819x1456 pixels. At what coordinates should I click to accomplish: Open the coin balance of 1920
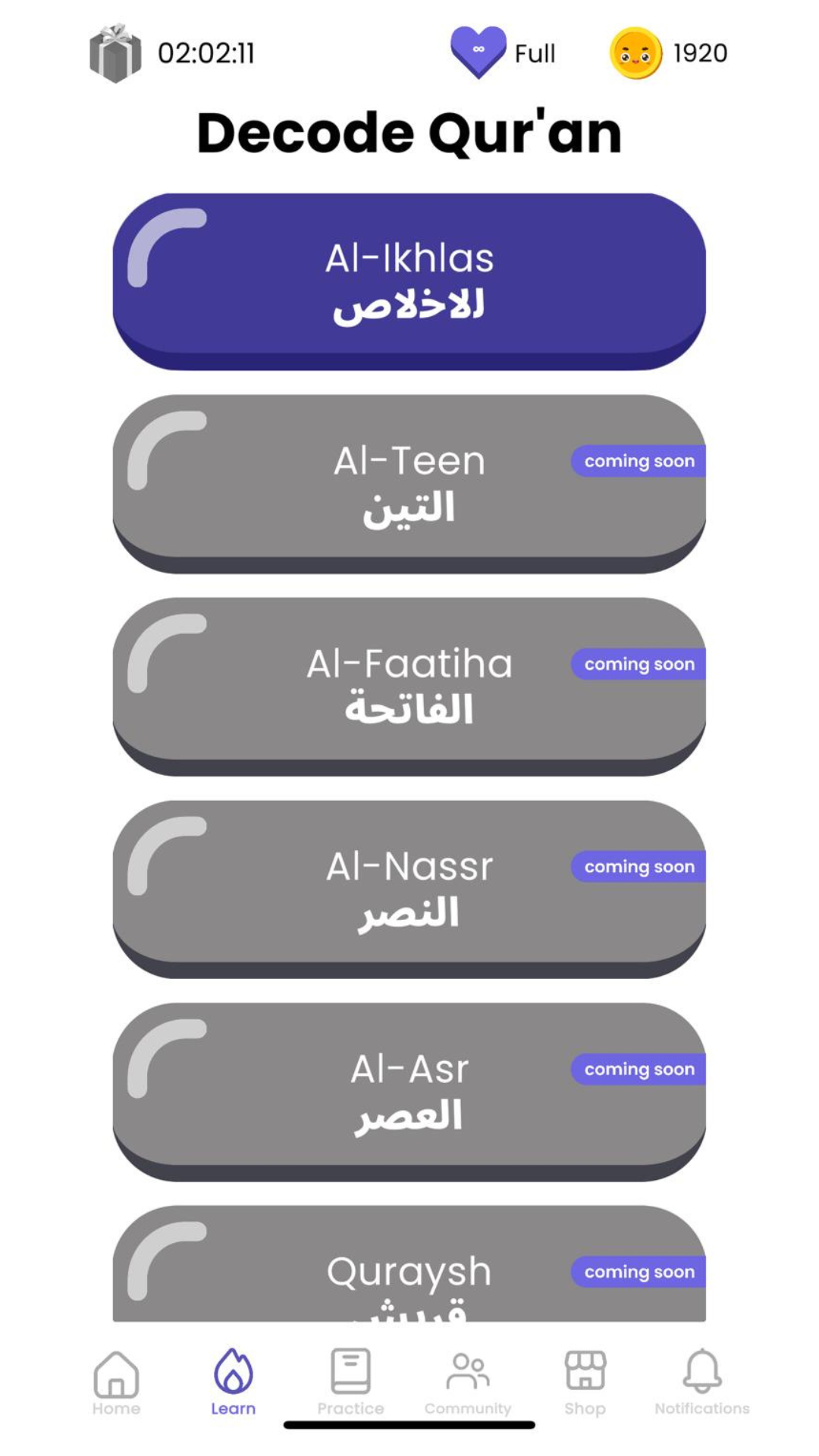(x=635, y=53)
